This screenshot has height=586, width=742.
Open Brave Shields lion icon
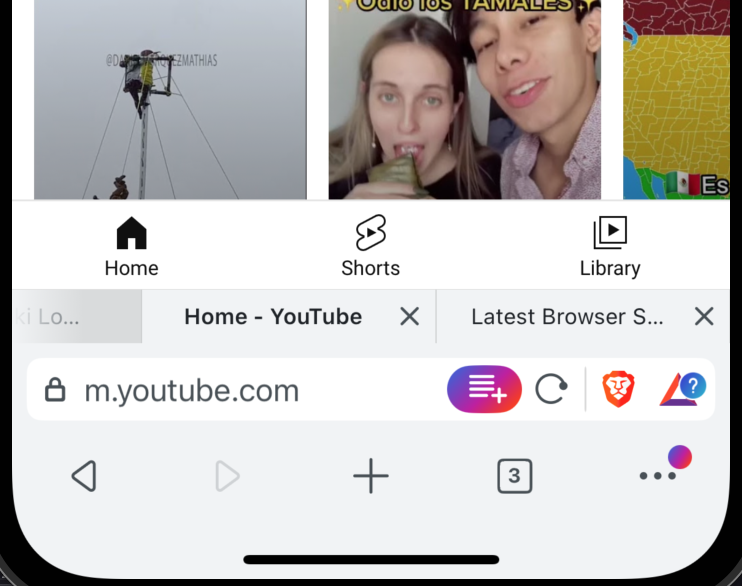pos(619,390)
